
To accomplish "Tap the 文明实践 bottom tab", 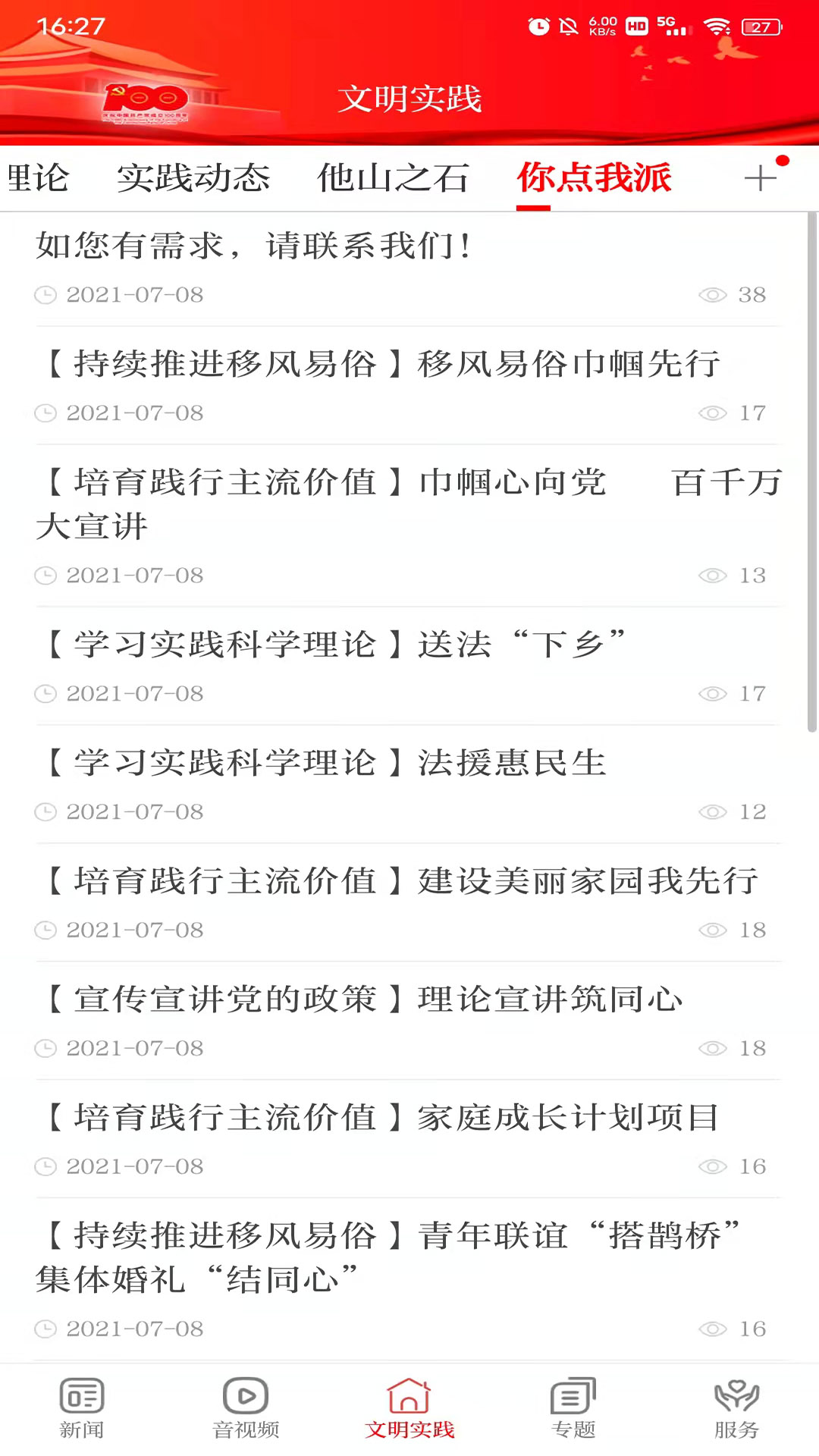I will (409, 1408).
